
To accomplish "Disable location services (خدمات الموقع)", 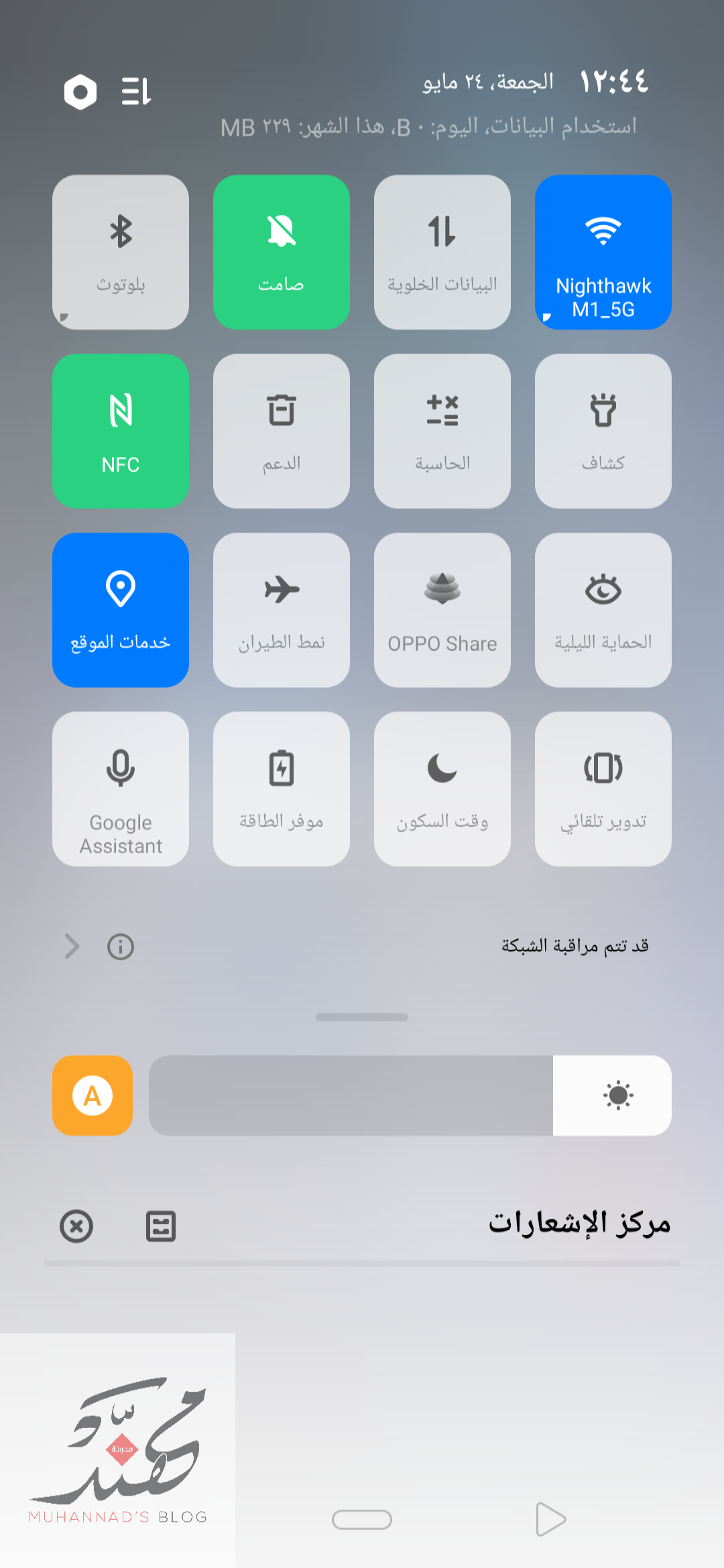I will point(121,610).
